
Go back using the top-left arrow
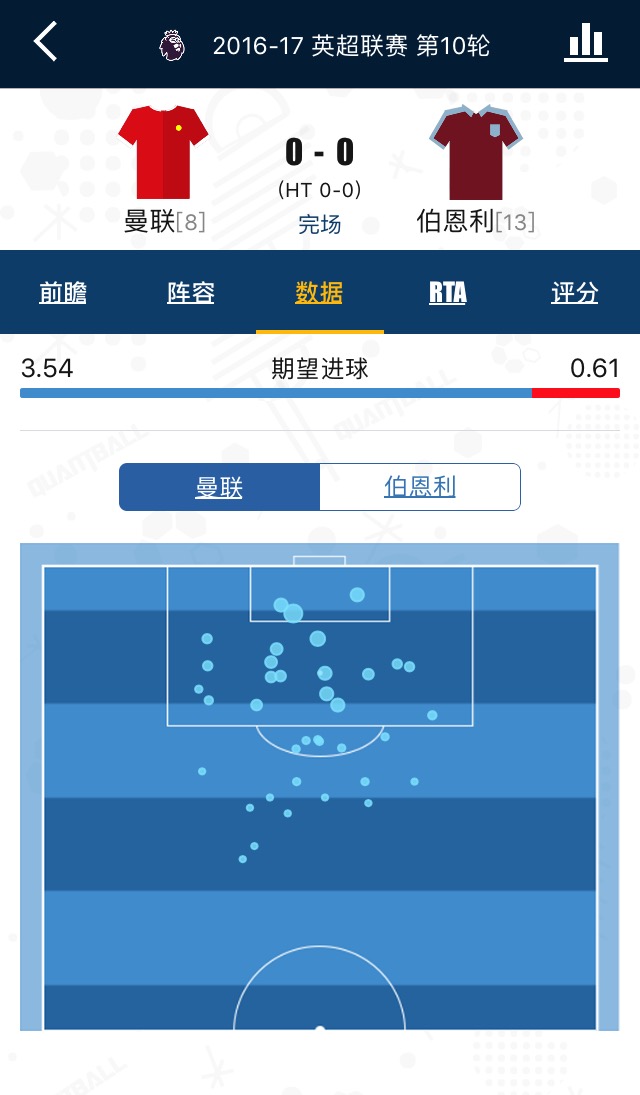coord(46,43)
